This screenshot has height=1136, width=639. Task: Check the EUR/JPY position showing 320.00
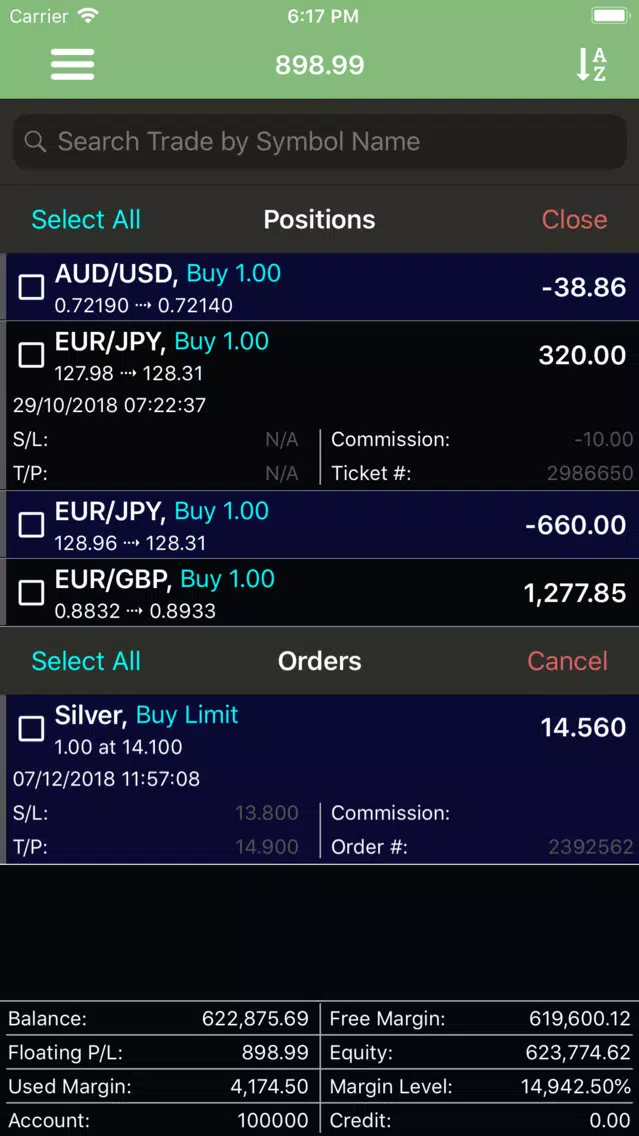pyautogui.click(x=31, y=355)
